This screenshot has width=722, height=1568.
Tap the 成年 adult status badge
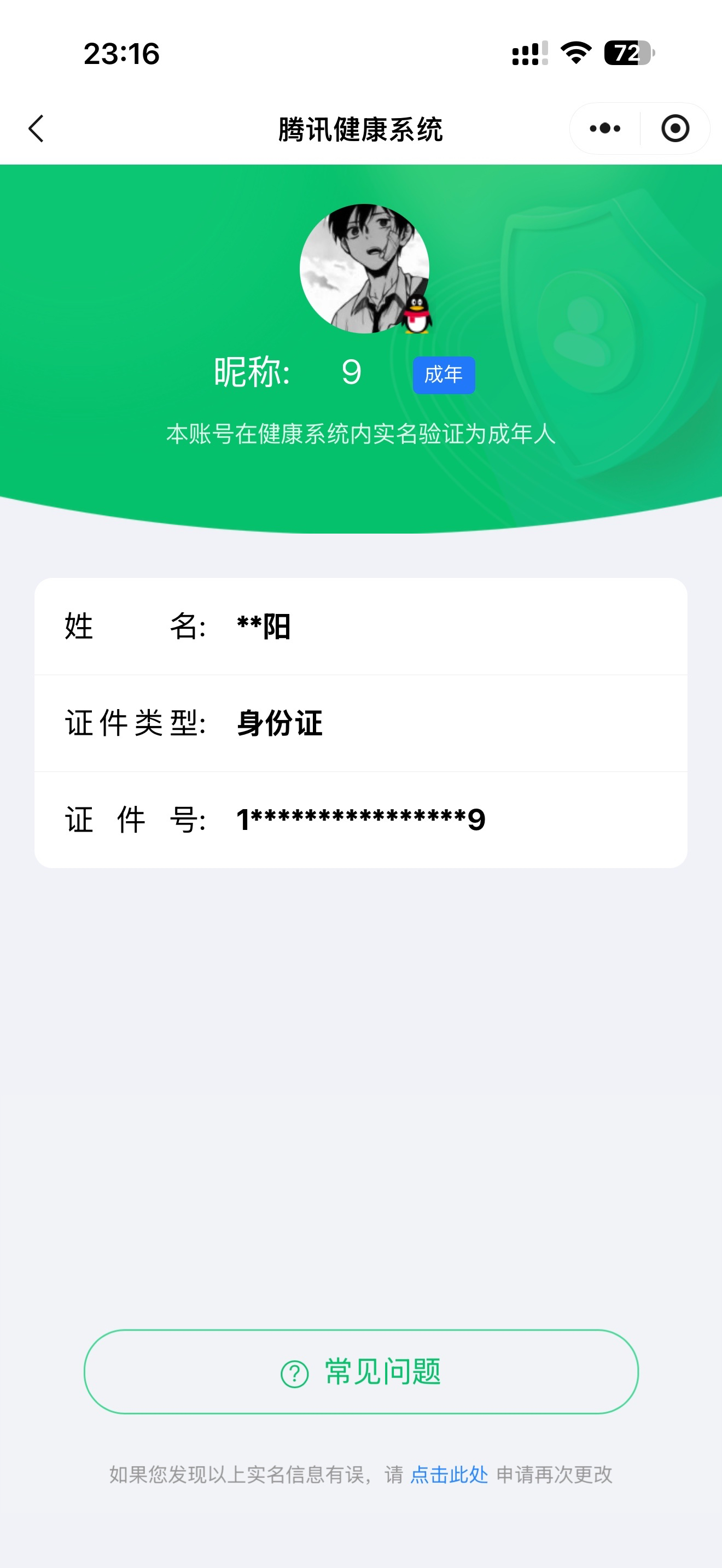tap(444, 375)
